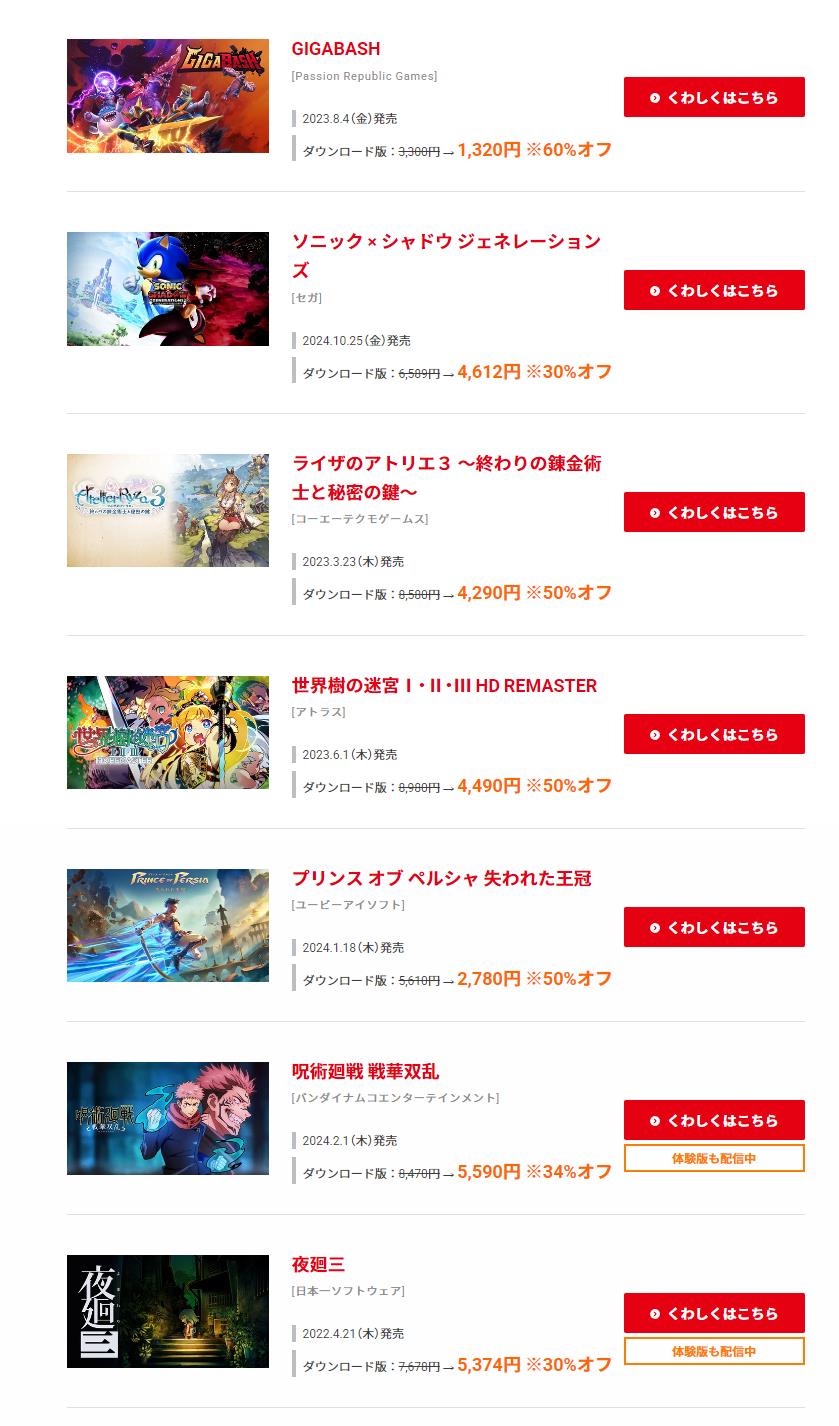This screenshot has width=839, height=1426.
Task: Select the 世界樹の迷宮 Ⅰ・Ⅱ・Ⅲ HD REMASTER title
Action: click(444, 686)
